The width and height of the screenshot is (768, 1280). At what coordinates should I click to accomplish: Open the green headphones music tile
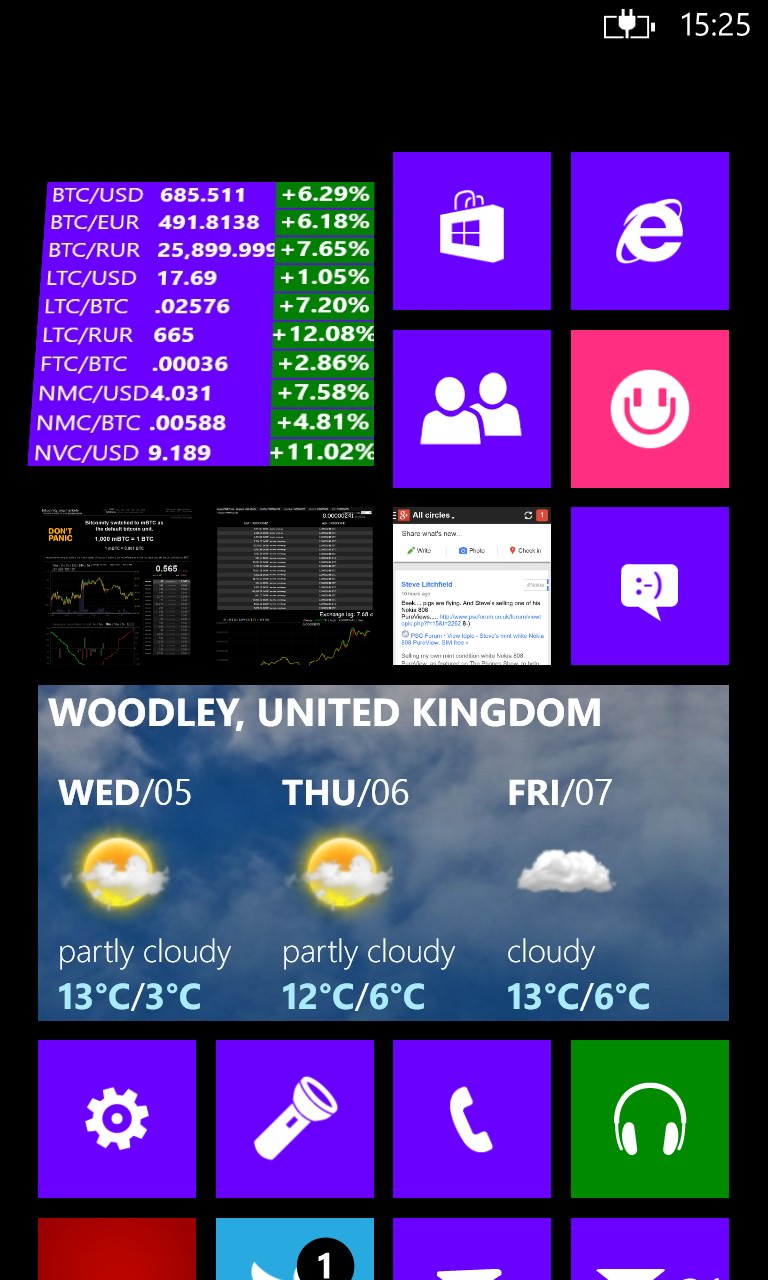coord(650,1119)
